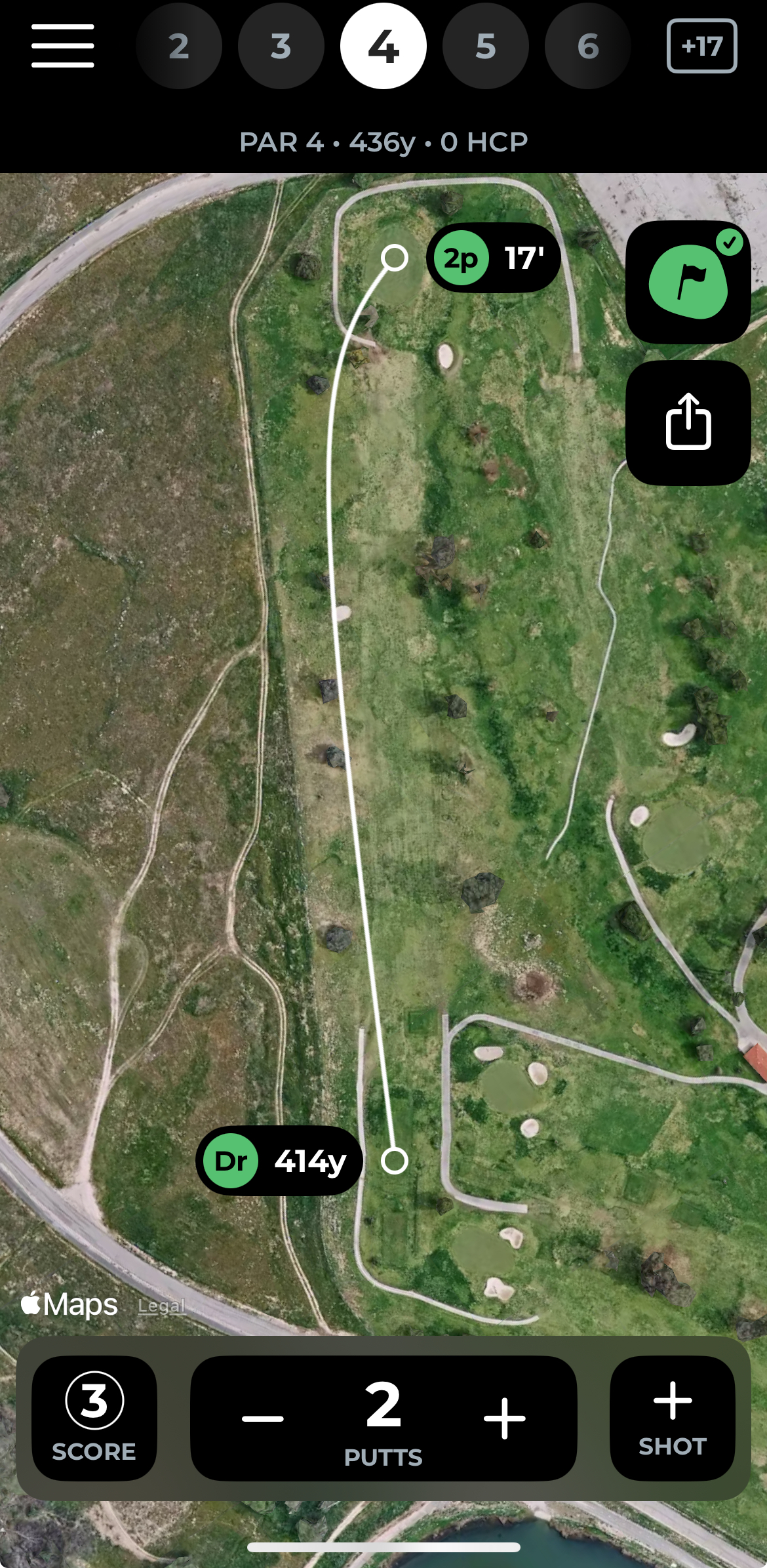Select hole 6
767x1568 pixels.
click(587, 46)
